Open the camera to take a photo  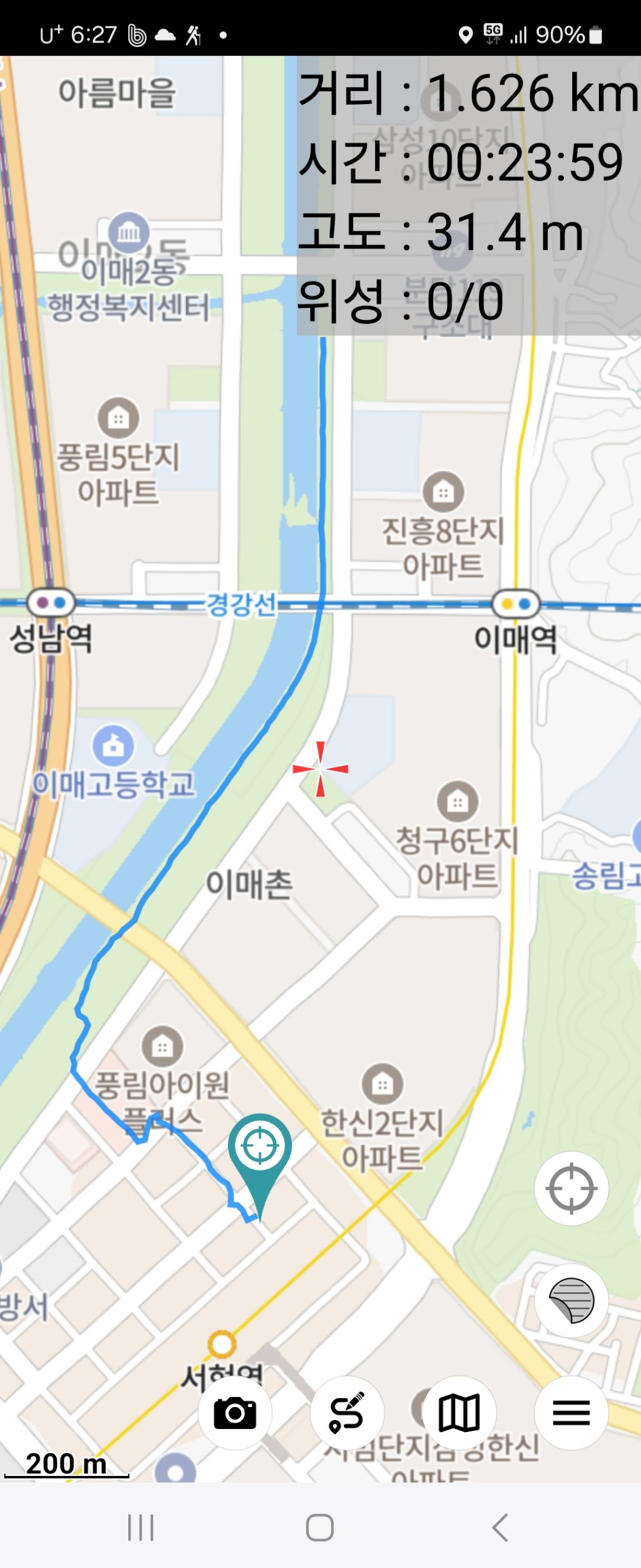coord(235,1413)
